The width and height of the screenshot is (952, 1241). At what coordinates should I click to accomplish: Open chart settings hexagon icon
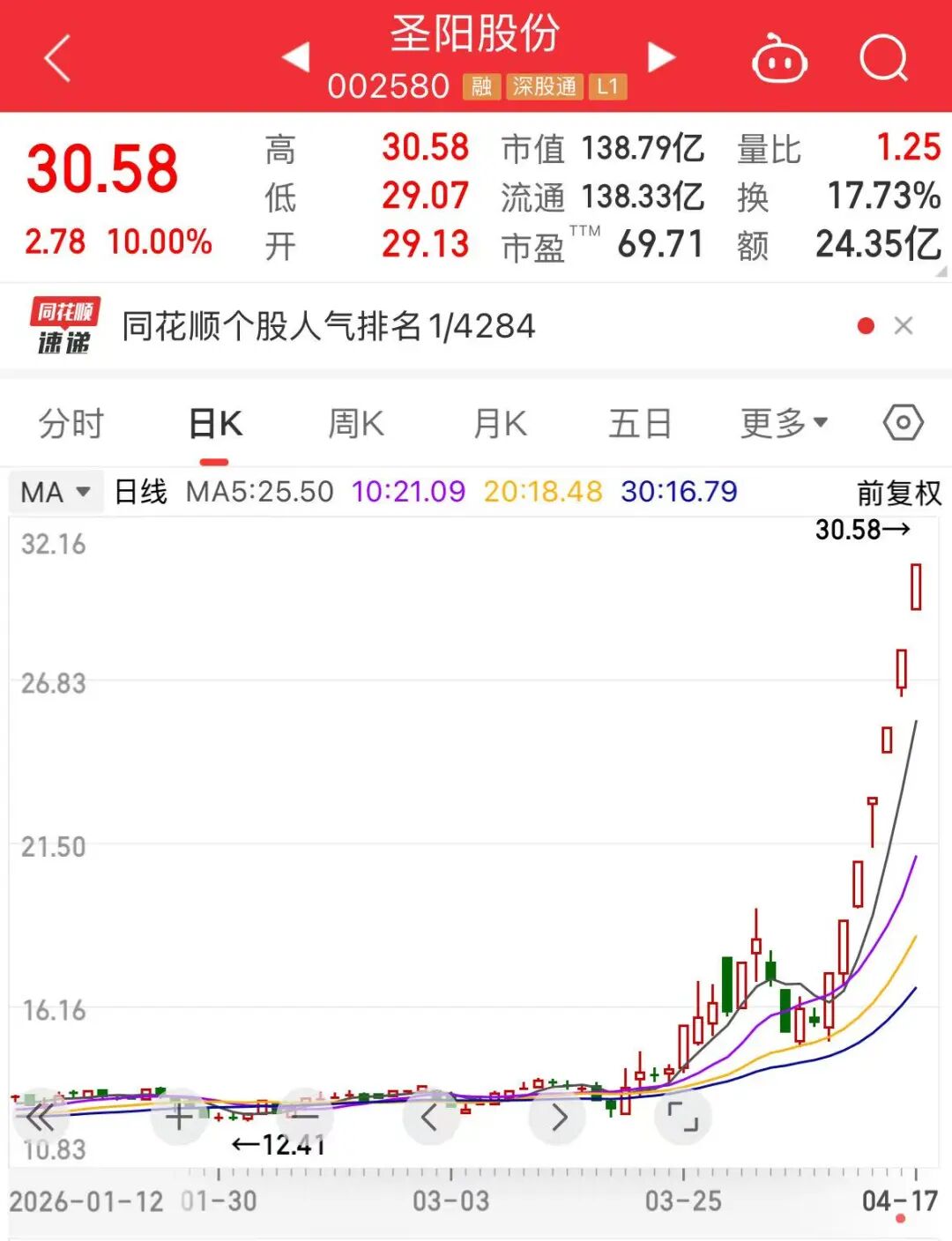903,423
